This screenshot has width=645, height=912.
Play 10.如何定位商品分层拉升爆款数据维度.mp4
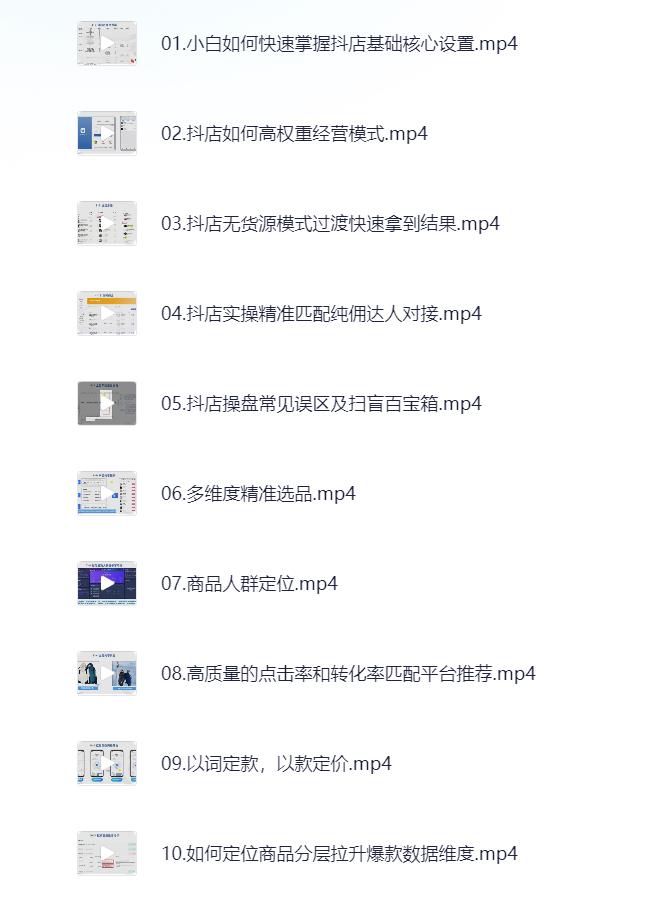[339, 854]
